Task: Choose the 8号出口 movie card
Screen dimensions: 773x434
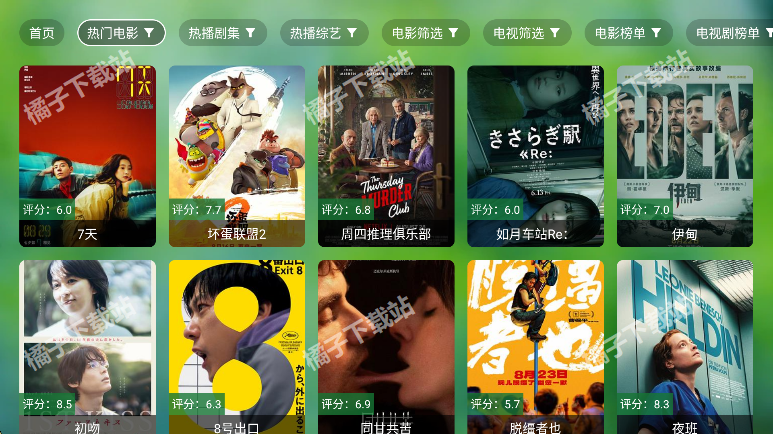Action: click(237, 345)
